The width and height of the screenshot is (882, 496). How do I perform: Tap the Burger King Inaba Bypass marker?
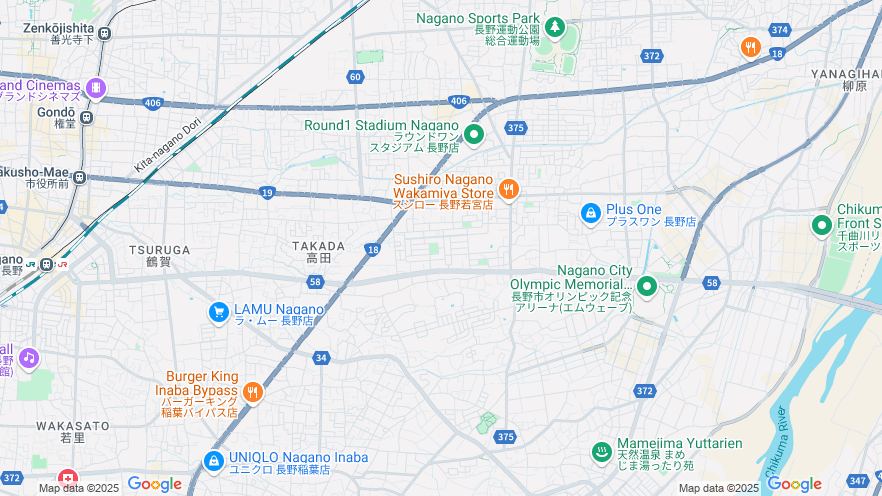click(252, 392)
